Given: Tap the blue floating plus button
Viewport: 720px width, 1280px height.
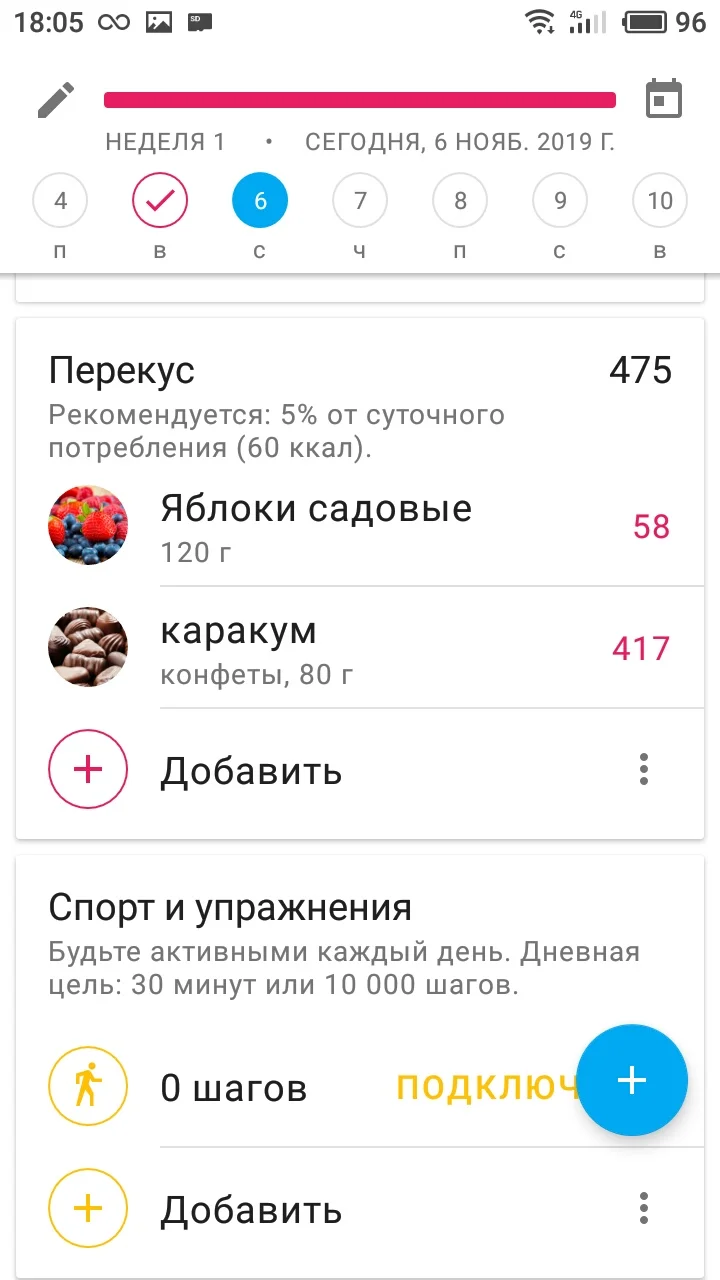Looking at the screenshot, I should (x=632, y=1080).
